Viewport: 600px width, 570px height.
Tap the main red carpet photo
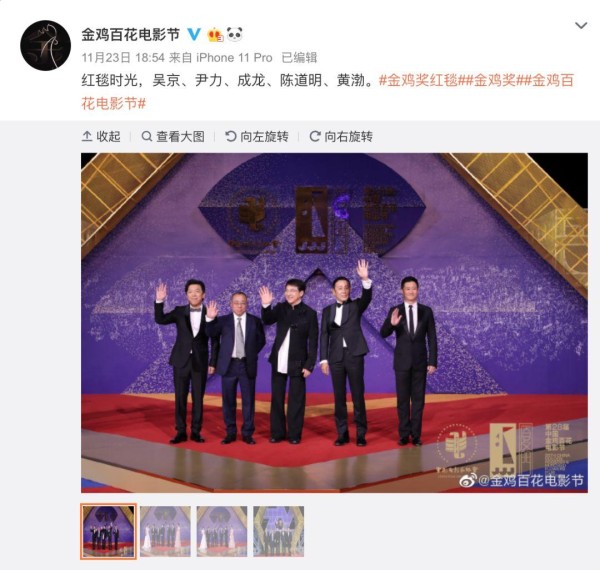point(333,322)
